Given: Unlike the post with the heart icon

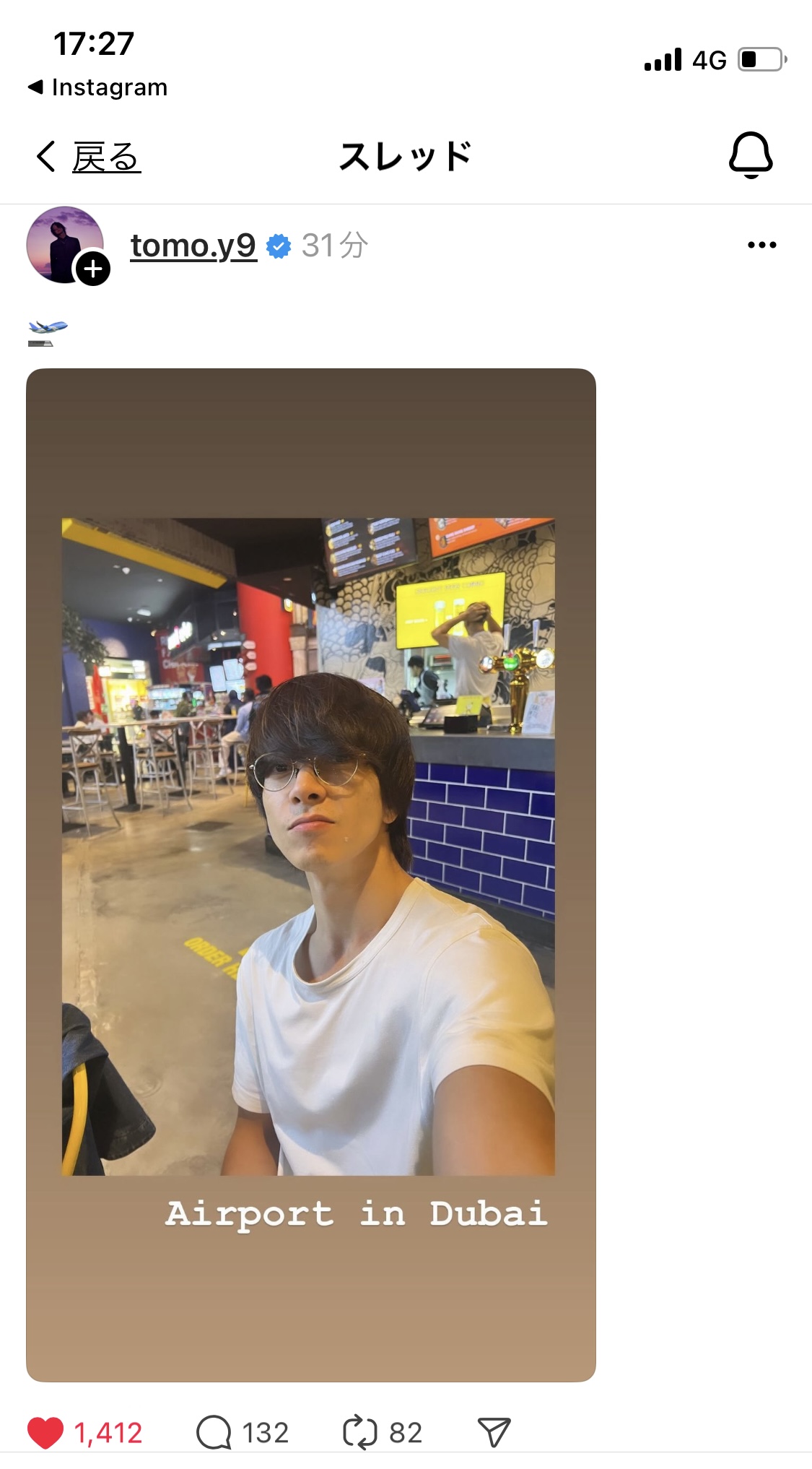Looking at the screenshot, I should point(45,1432).
